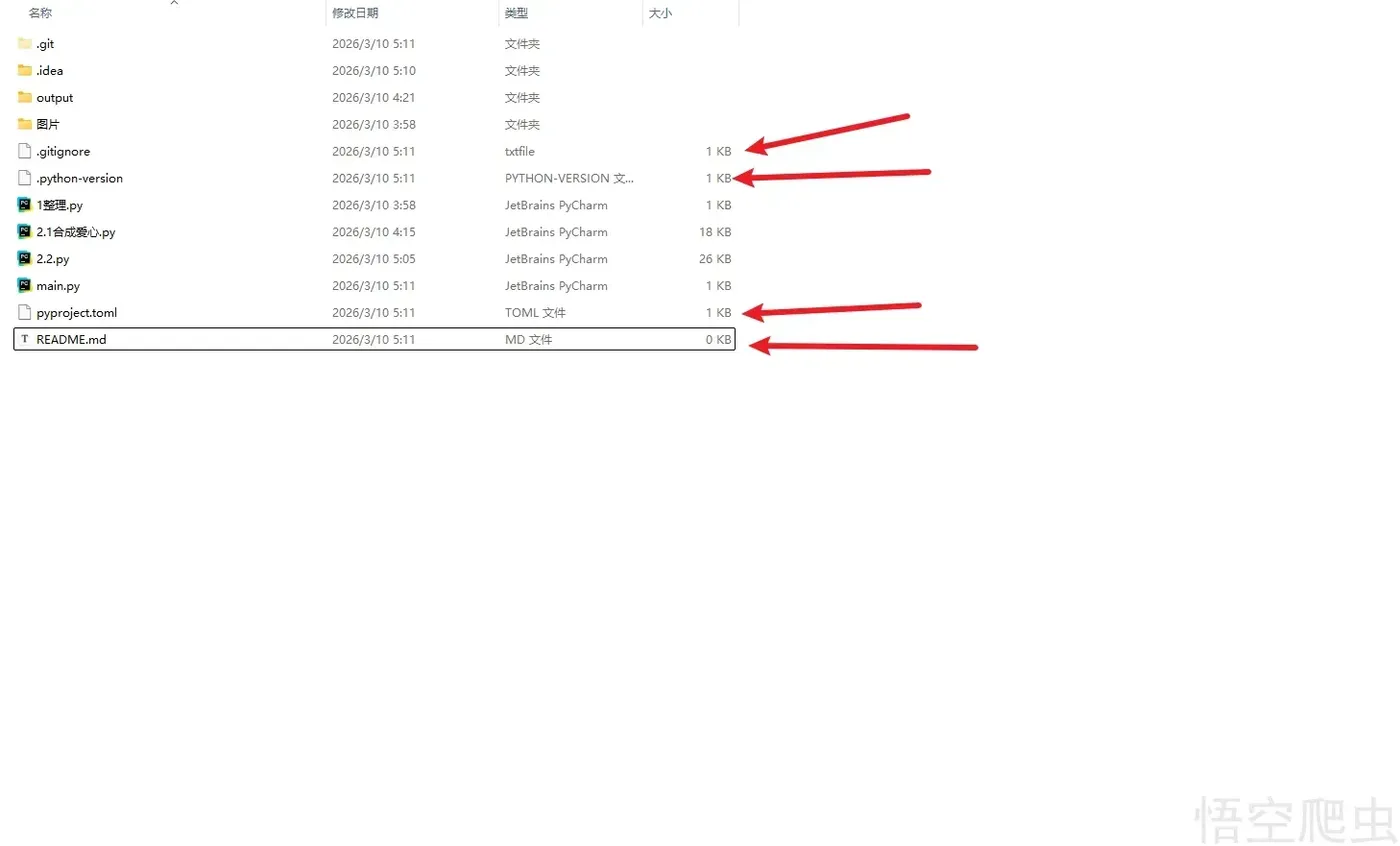Select the 2.1合成爱心.py file

(75, 232)
